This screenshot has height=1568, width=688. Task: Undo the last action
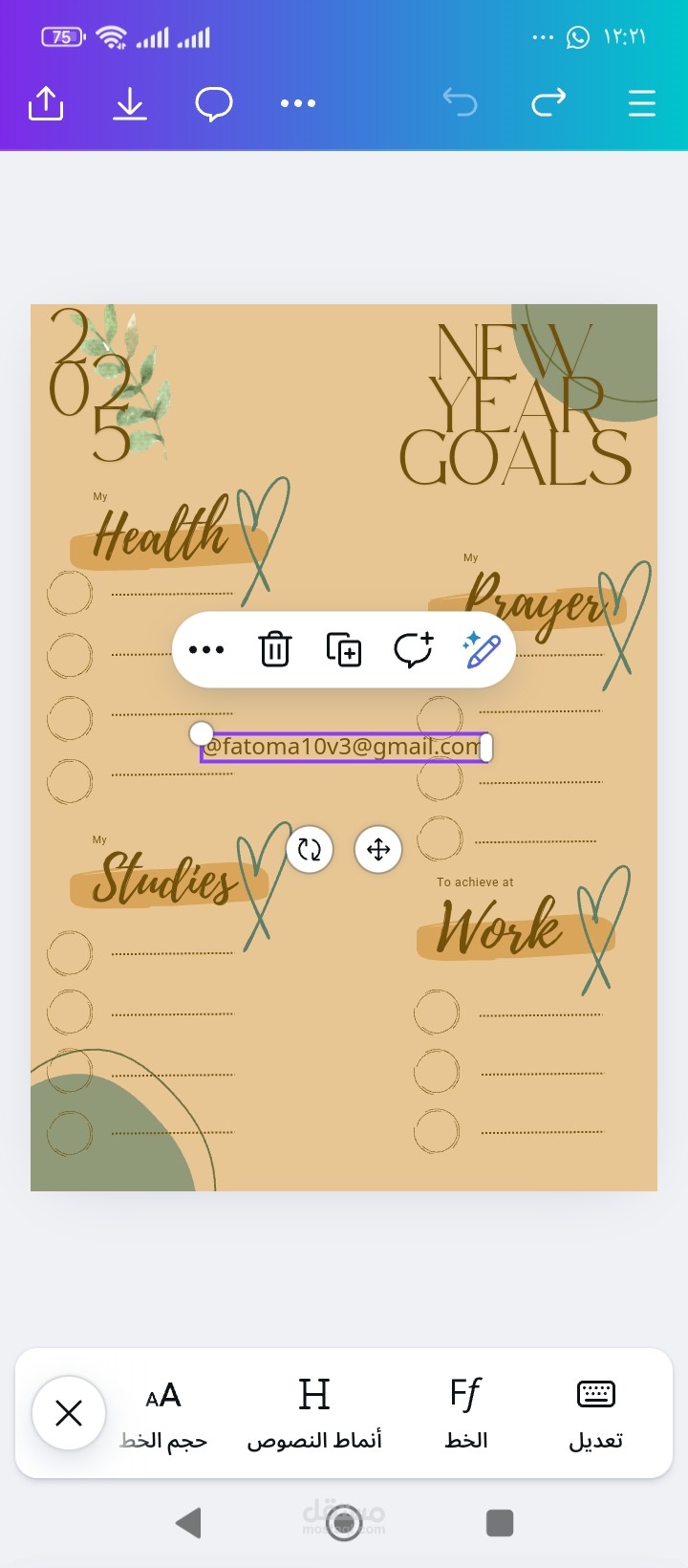click(x=460, y=102)
